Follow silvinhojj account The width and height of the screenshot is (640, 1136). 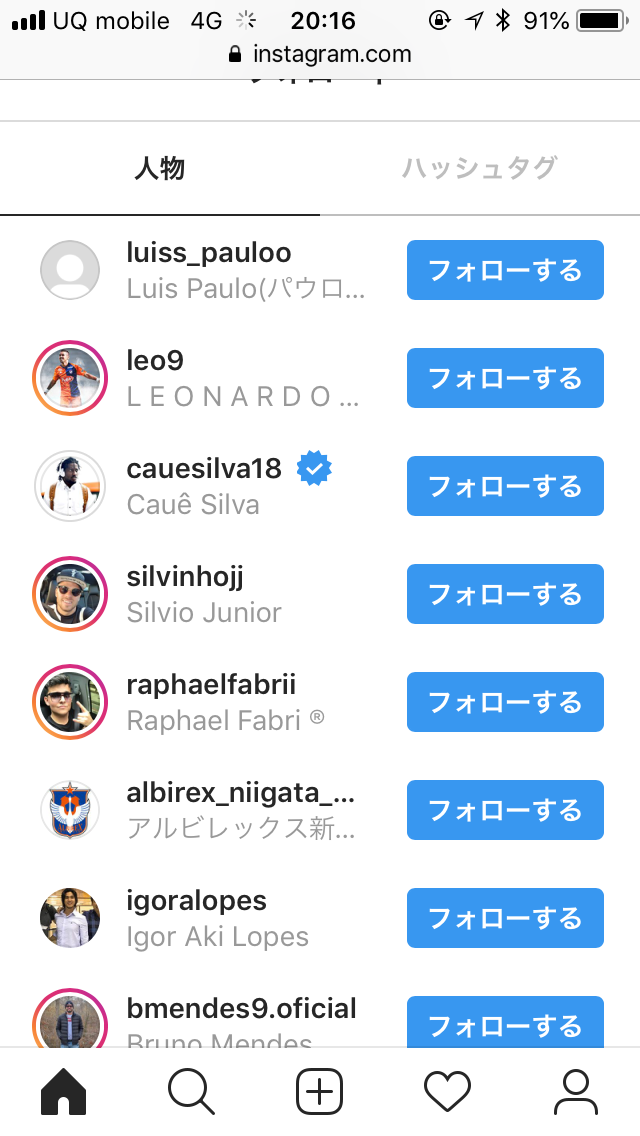pos(505,594)
